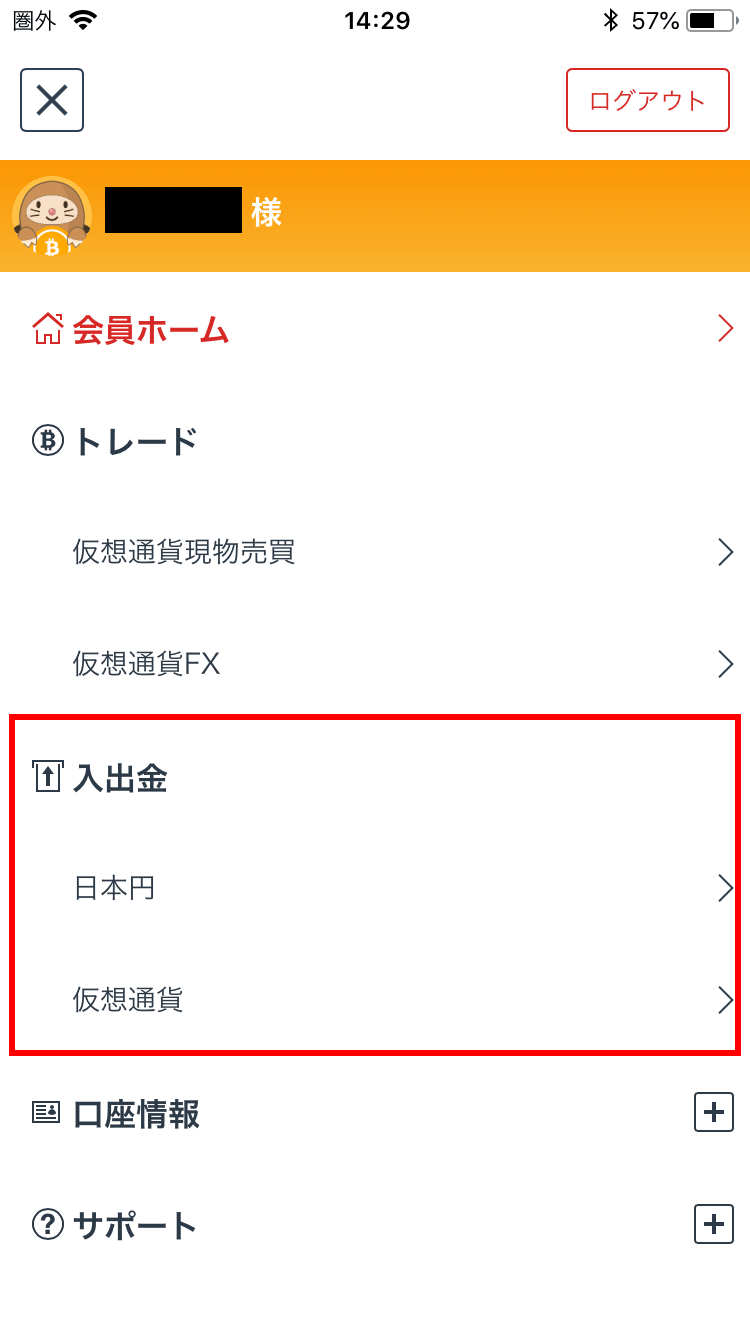Open 仮想通貨現物売買
Image resolution: width=750 pixels, height=1334 pixels.
pyautogui.click(x=375, y=552)
